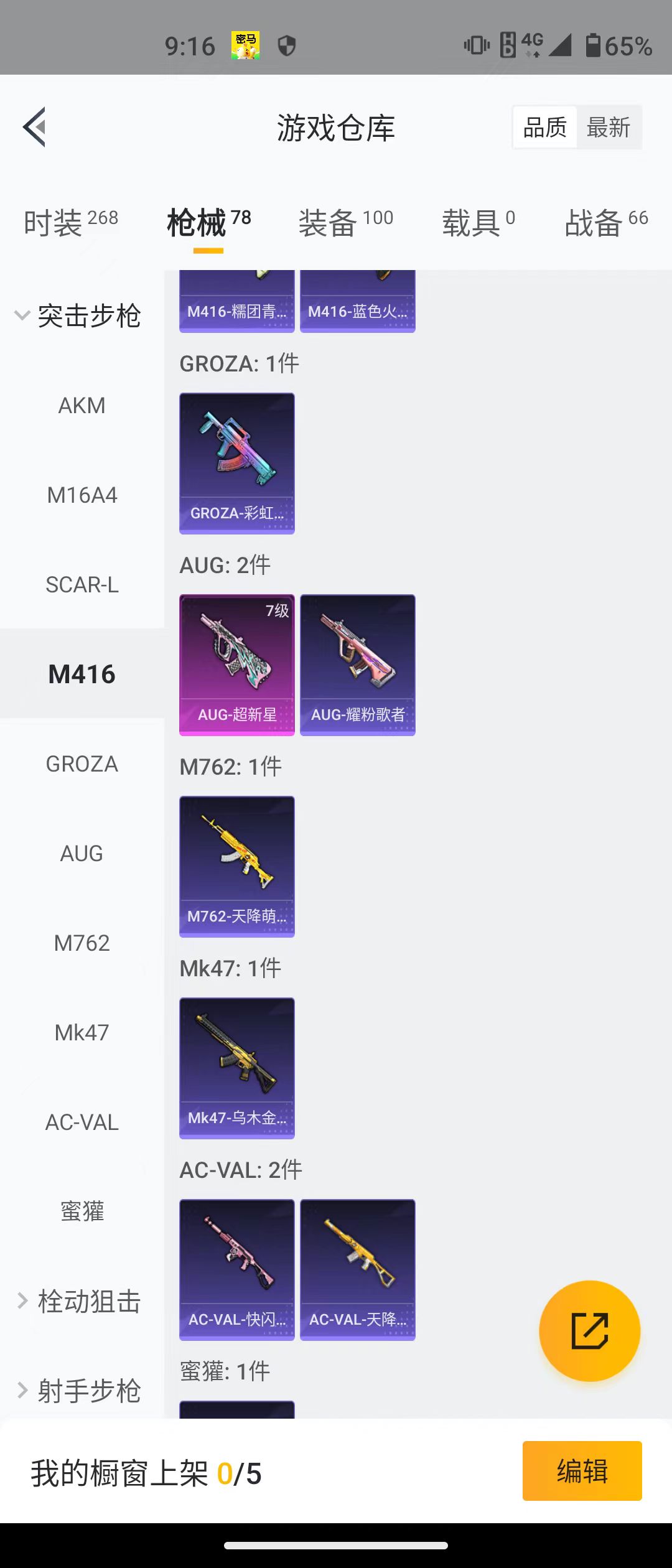Jump to the Mk47 section in the sidebar

pyautogui.click(x=82, y=1033)
